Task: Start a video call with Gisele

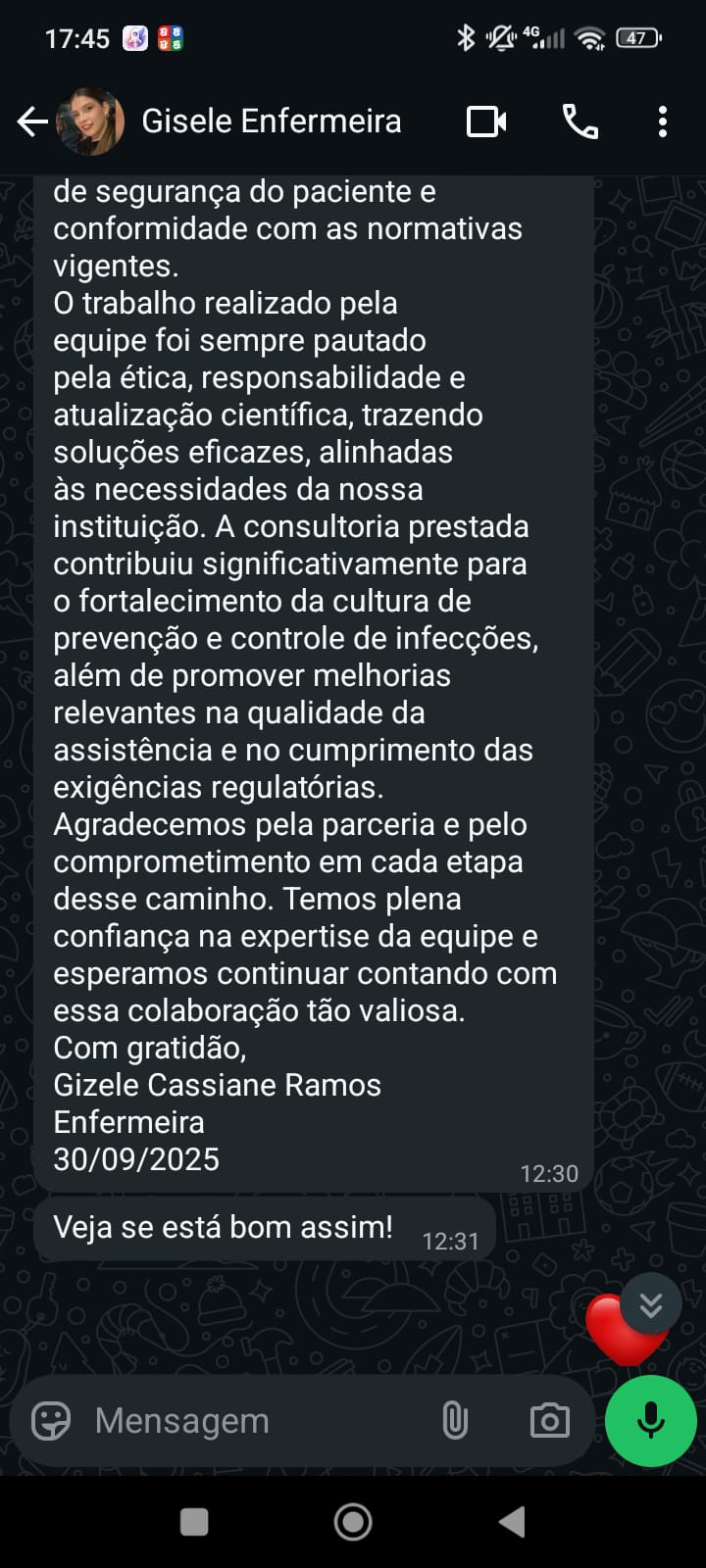Action: tap(485, 121)
